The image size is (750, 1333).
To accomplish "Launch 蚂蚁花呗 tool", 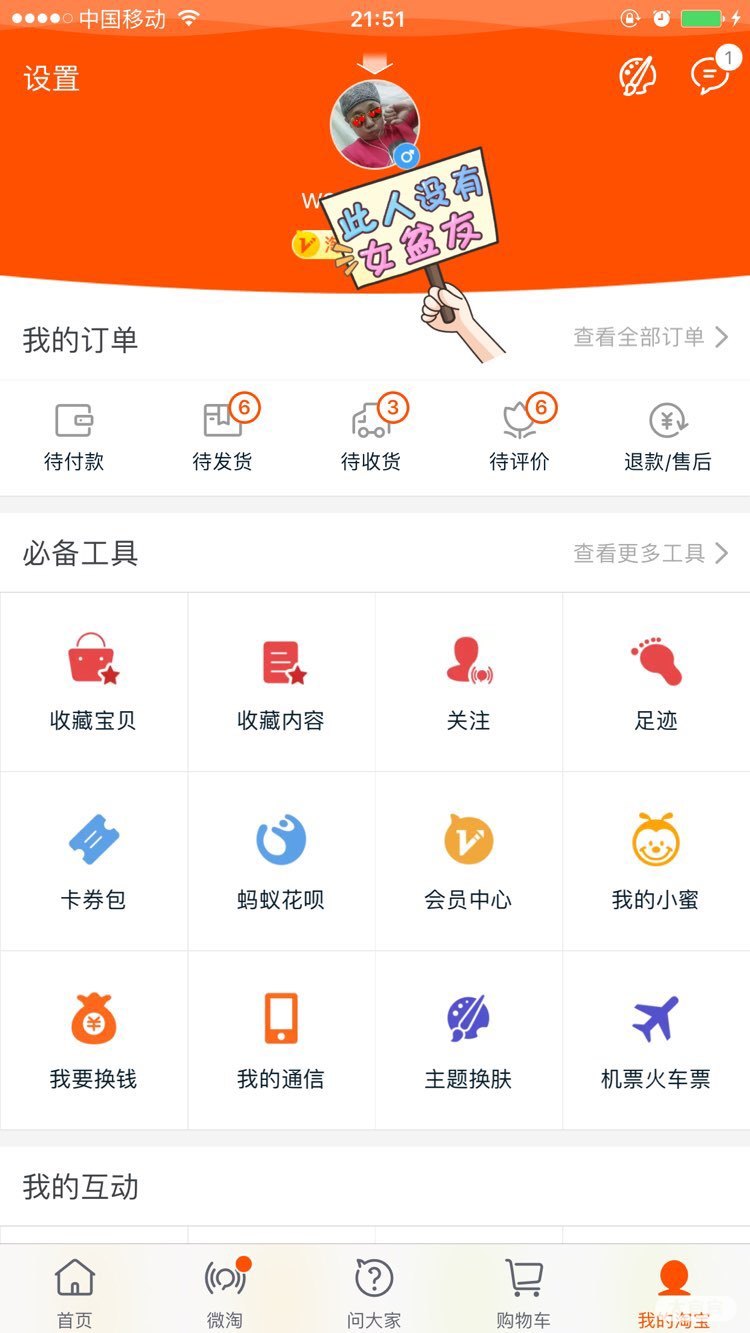I will [x=281, y=861].
